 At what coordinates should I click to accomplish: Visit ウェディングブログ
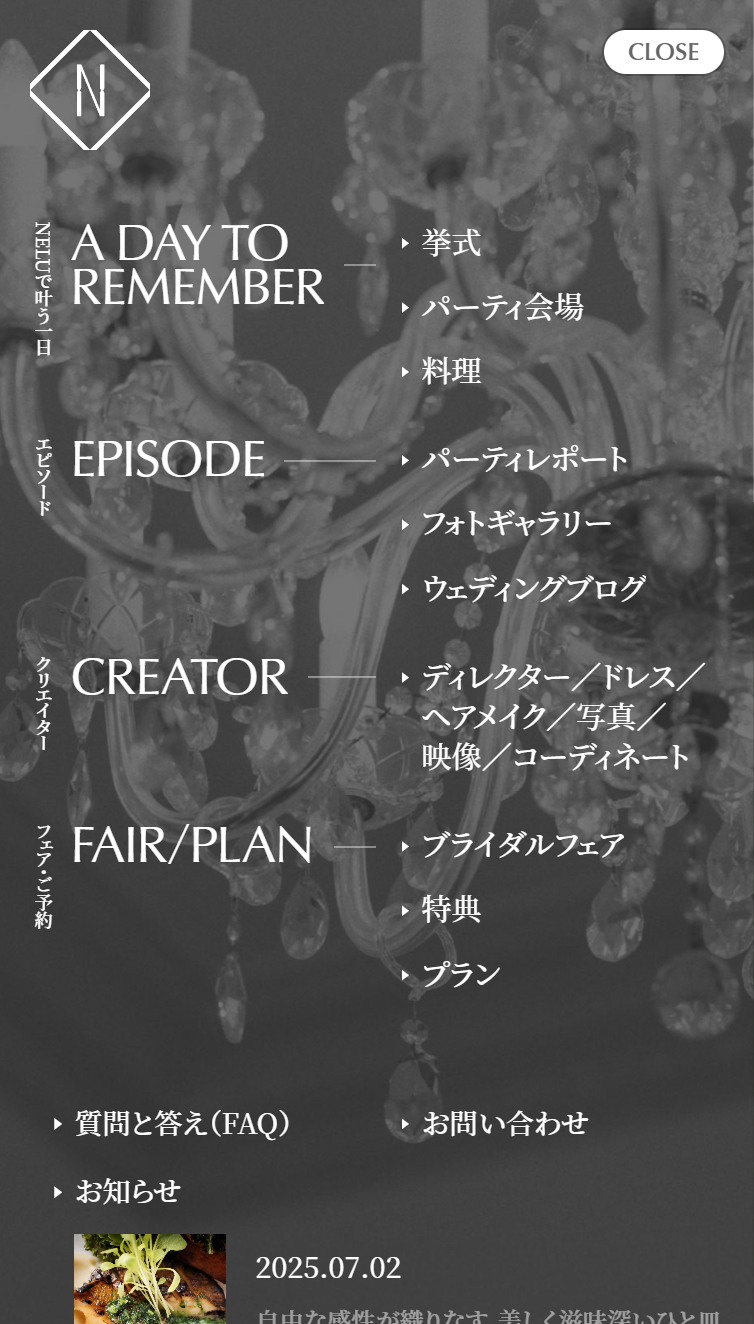point(533,588)
